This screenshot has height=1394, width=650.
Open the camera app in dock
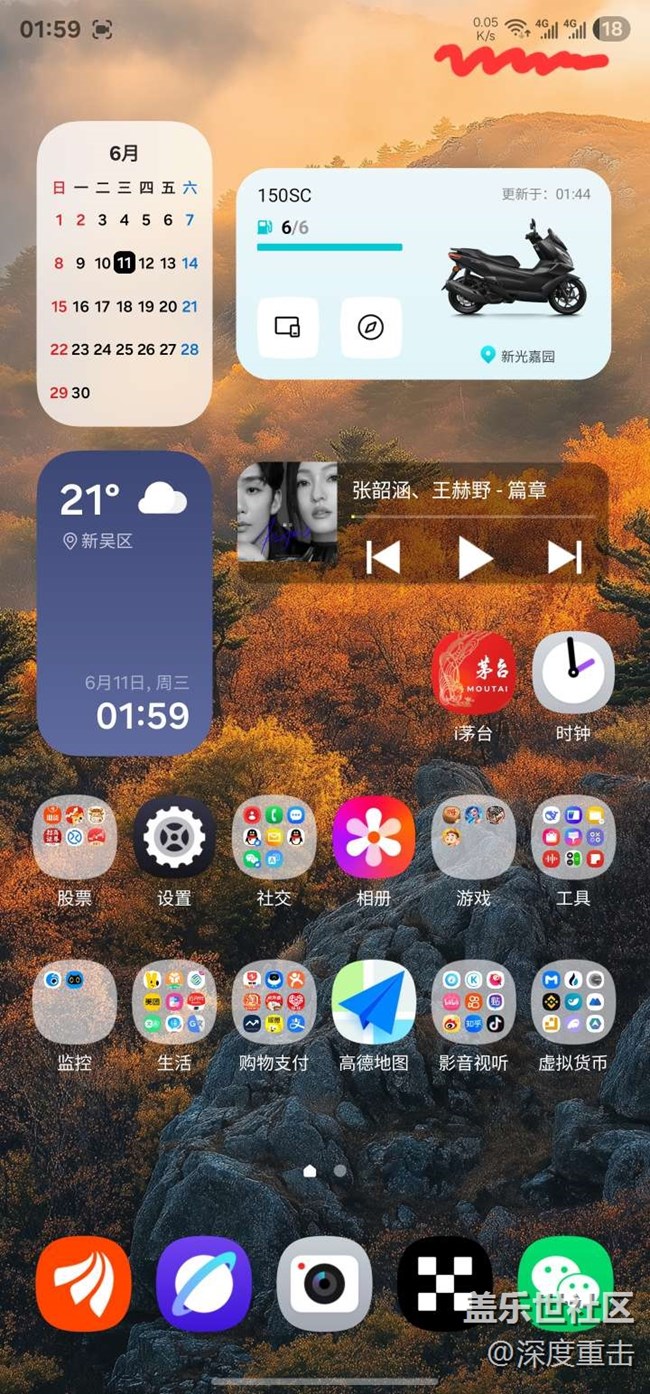point(324,1284)
